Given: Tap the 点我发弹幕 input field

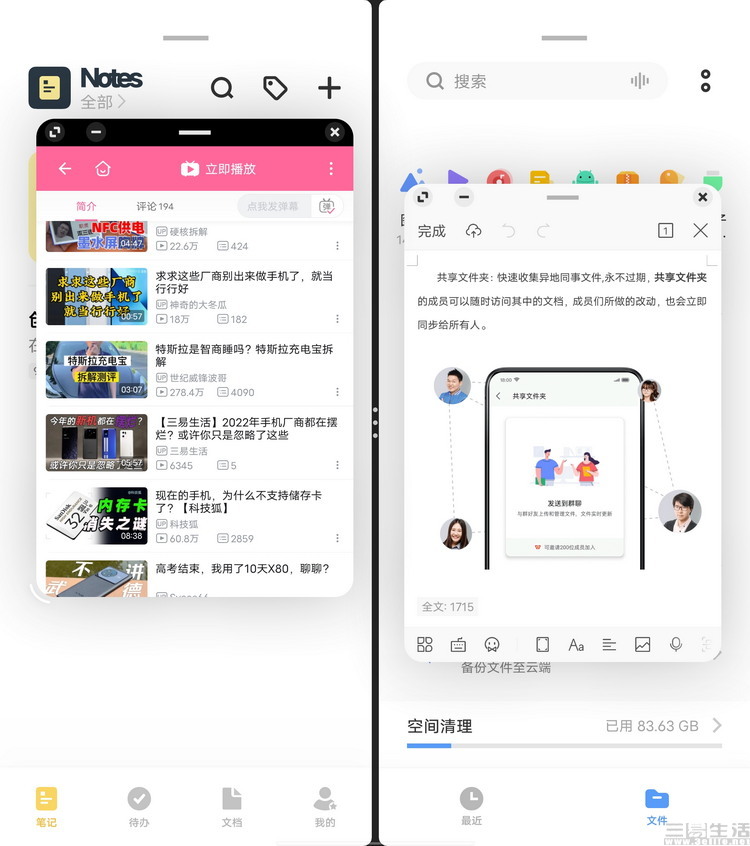Looking at the screenshot, I should (273, 207).
